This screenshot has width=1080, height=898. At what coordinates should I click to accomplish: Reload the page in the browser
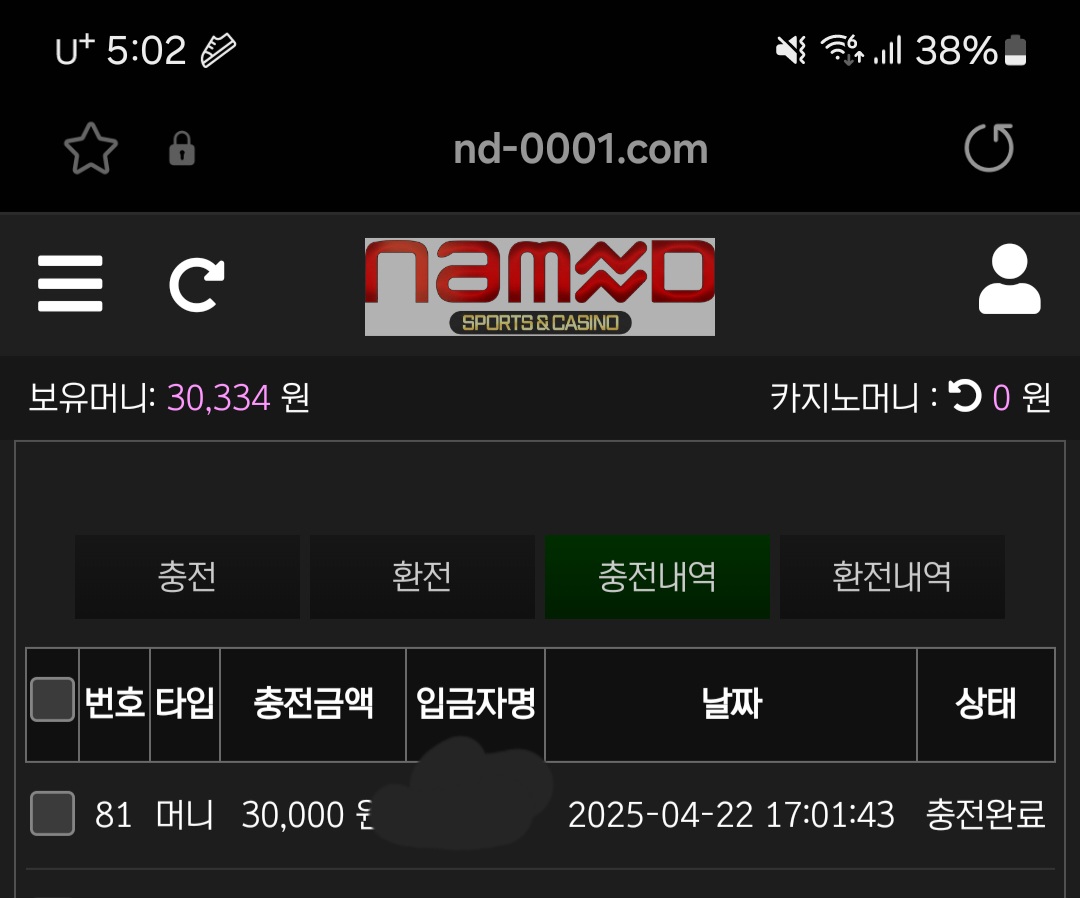click(x=988, y=149)
